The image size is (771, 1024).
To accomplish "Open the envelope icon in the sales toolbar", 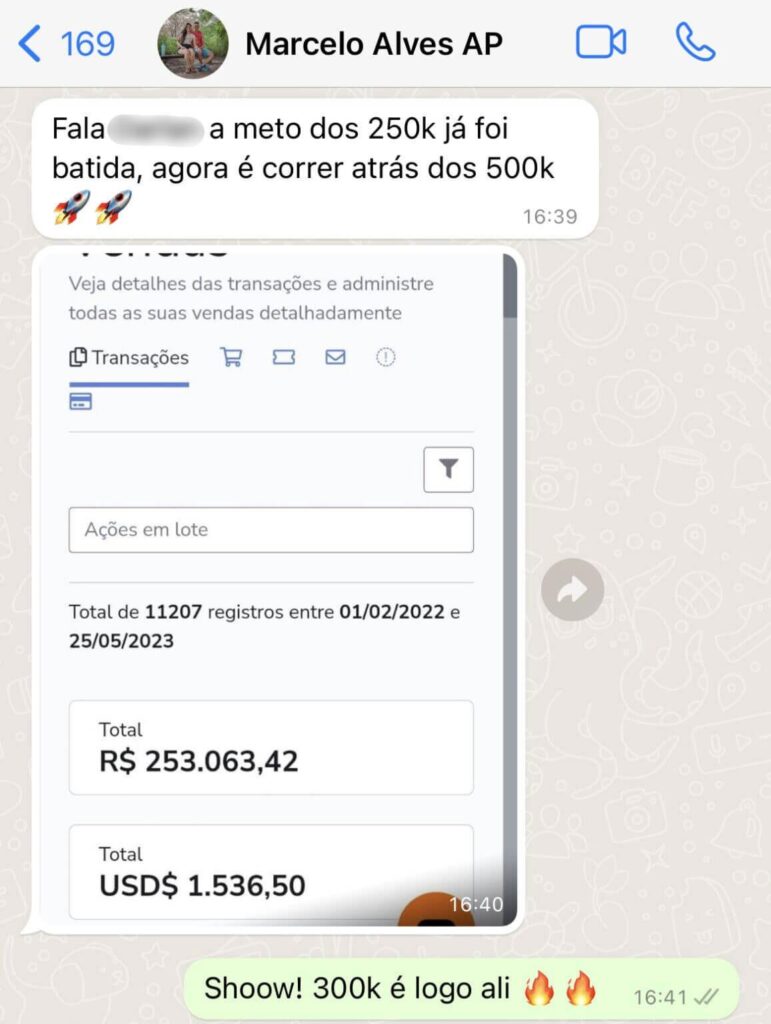I will point(335,357).
